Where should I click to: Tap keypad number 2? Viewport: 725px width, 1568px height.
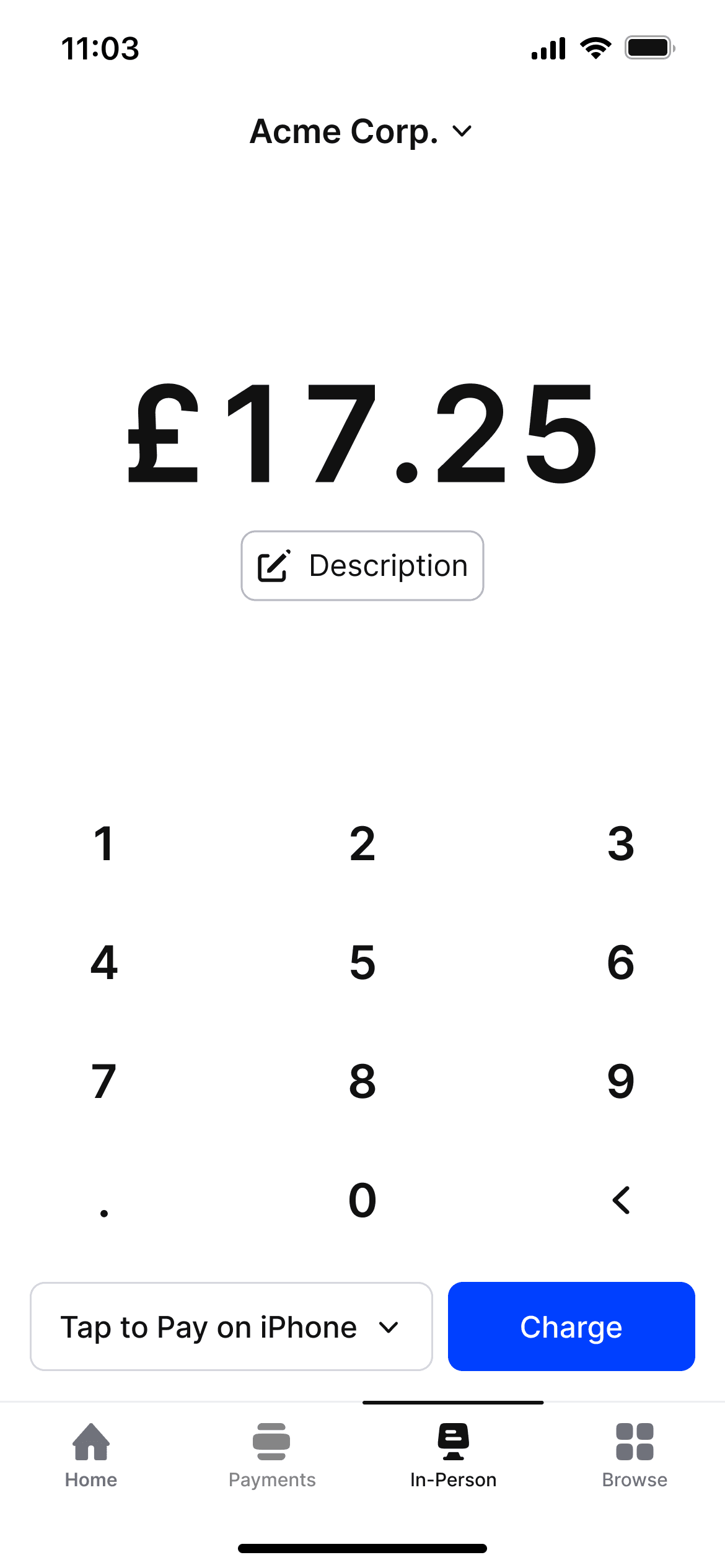click(x=362, y=843)
